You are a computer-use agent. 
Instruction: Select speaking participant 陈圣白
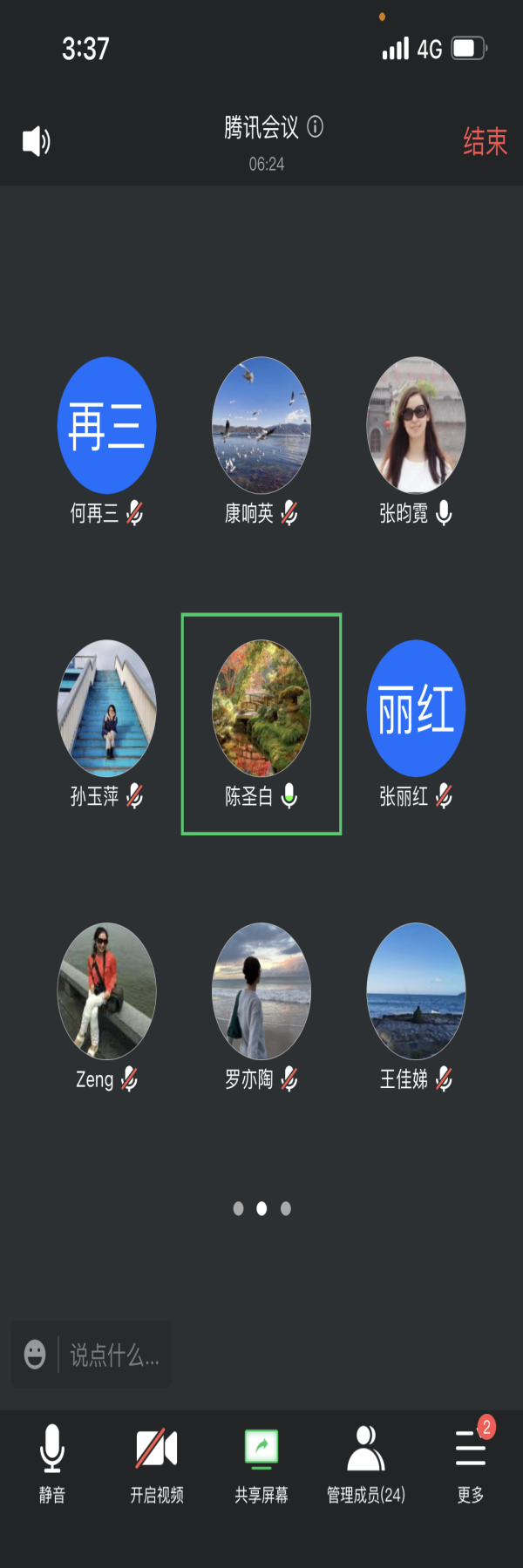click(x=261, y=708)
